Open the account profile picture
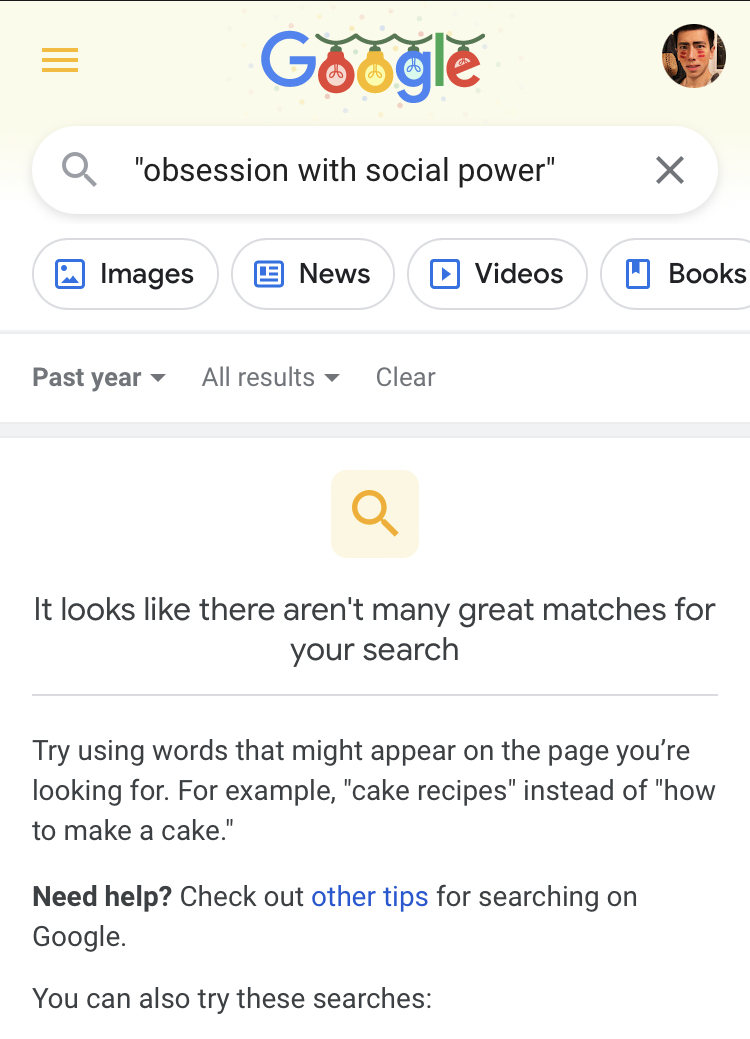Viewport: 750px width, 1039px height. pyautogui.click(x=693, y=57)
